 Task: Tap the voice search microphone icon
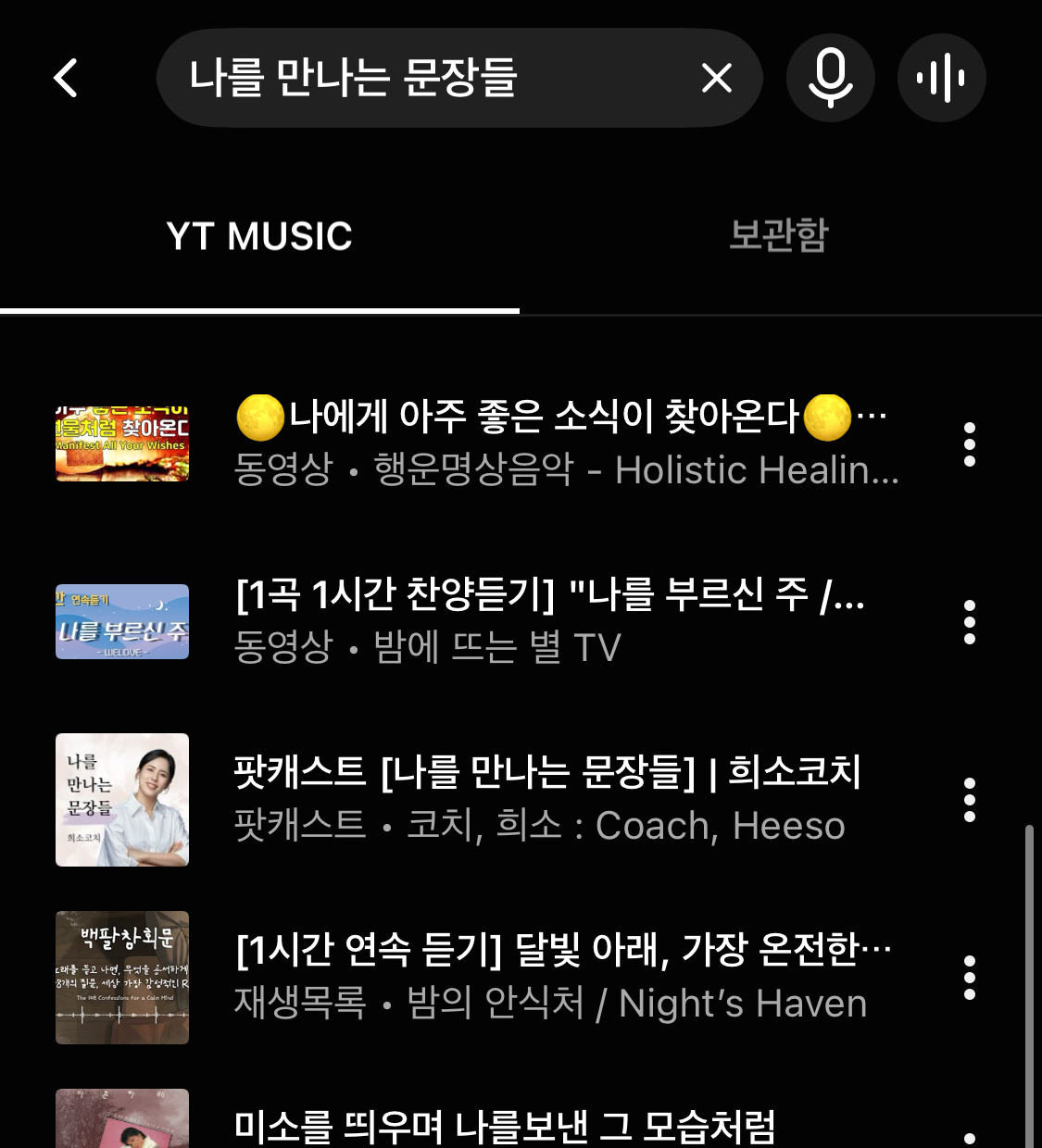click(831, 78)
